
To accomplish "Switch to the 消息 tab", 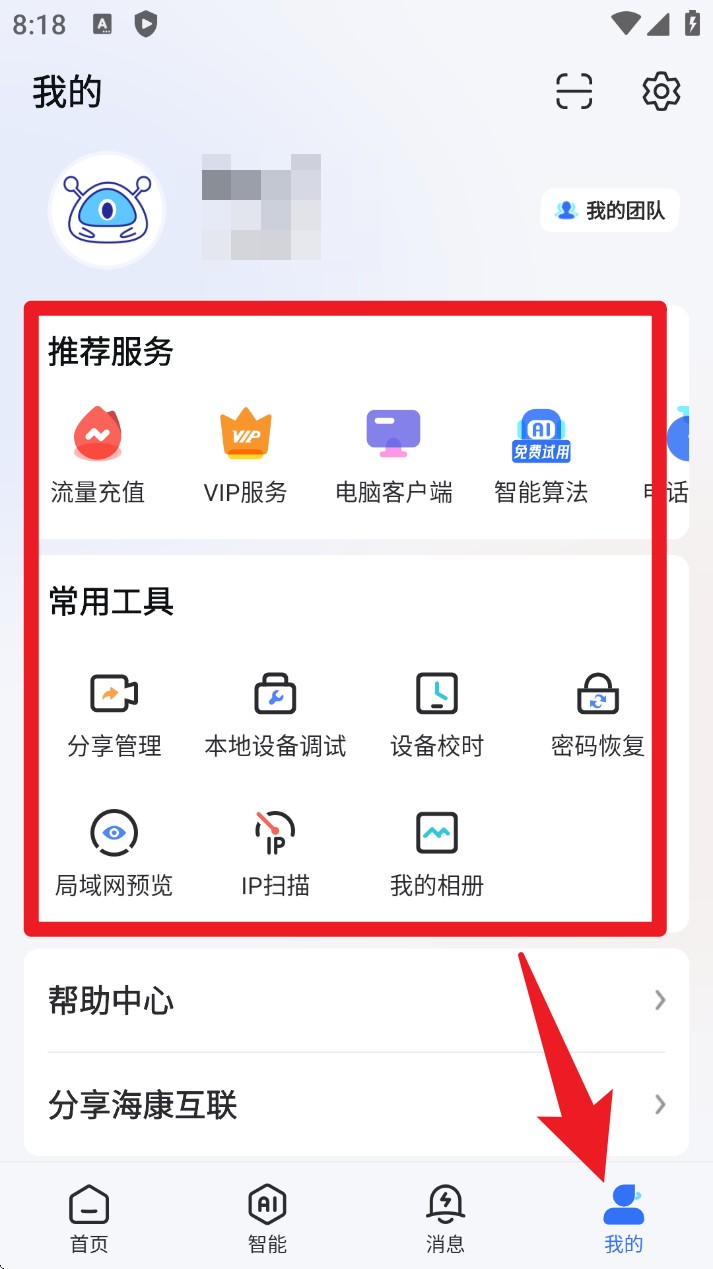I will point(445,1219).
